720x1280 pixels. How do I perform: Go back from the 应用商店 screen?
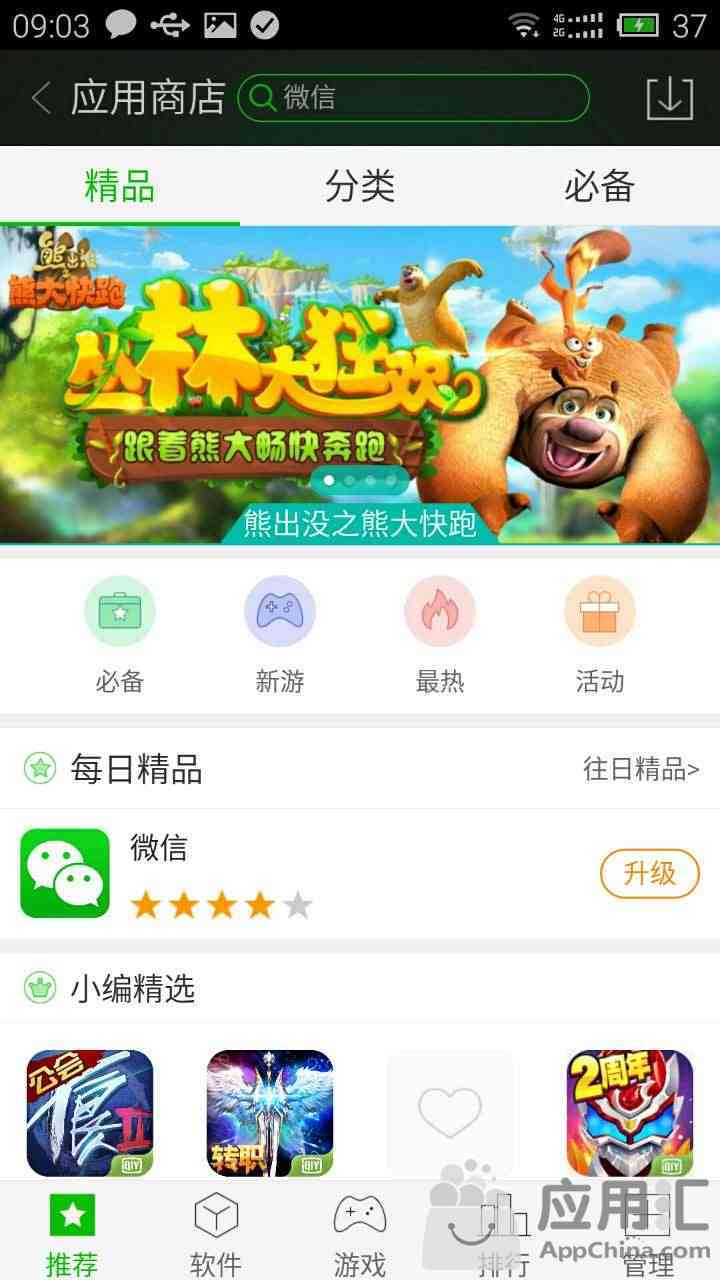(42, 98)
